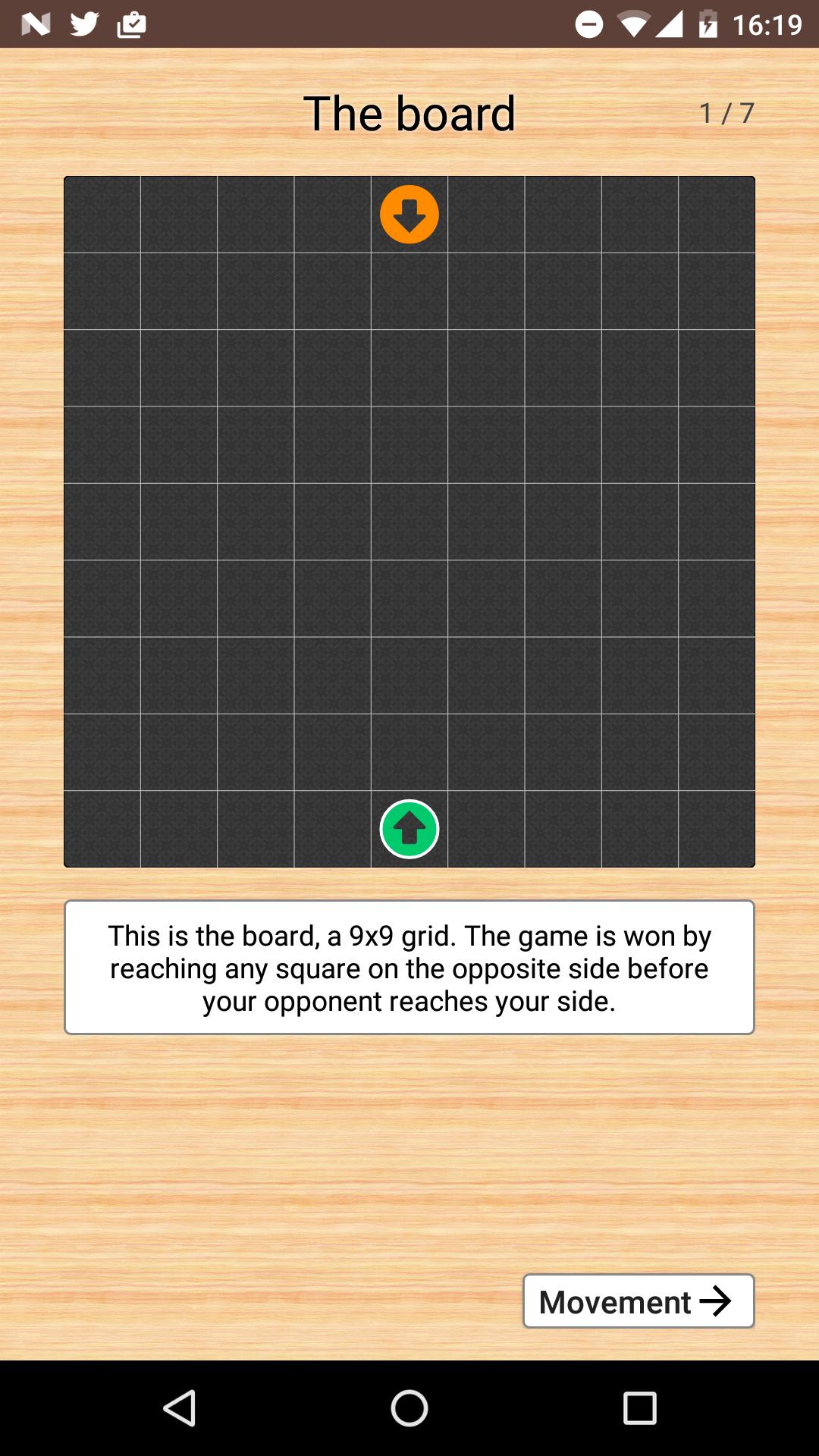This screenshot has height=1456, width=819.
Task: Go to the home screen
Action: tap(409, 1408)
